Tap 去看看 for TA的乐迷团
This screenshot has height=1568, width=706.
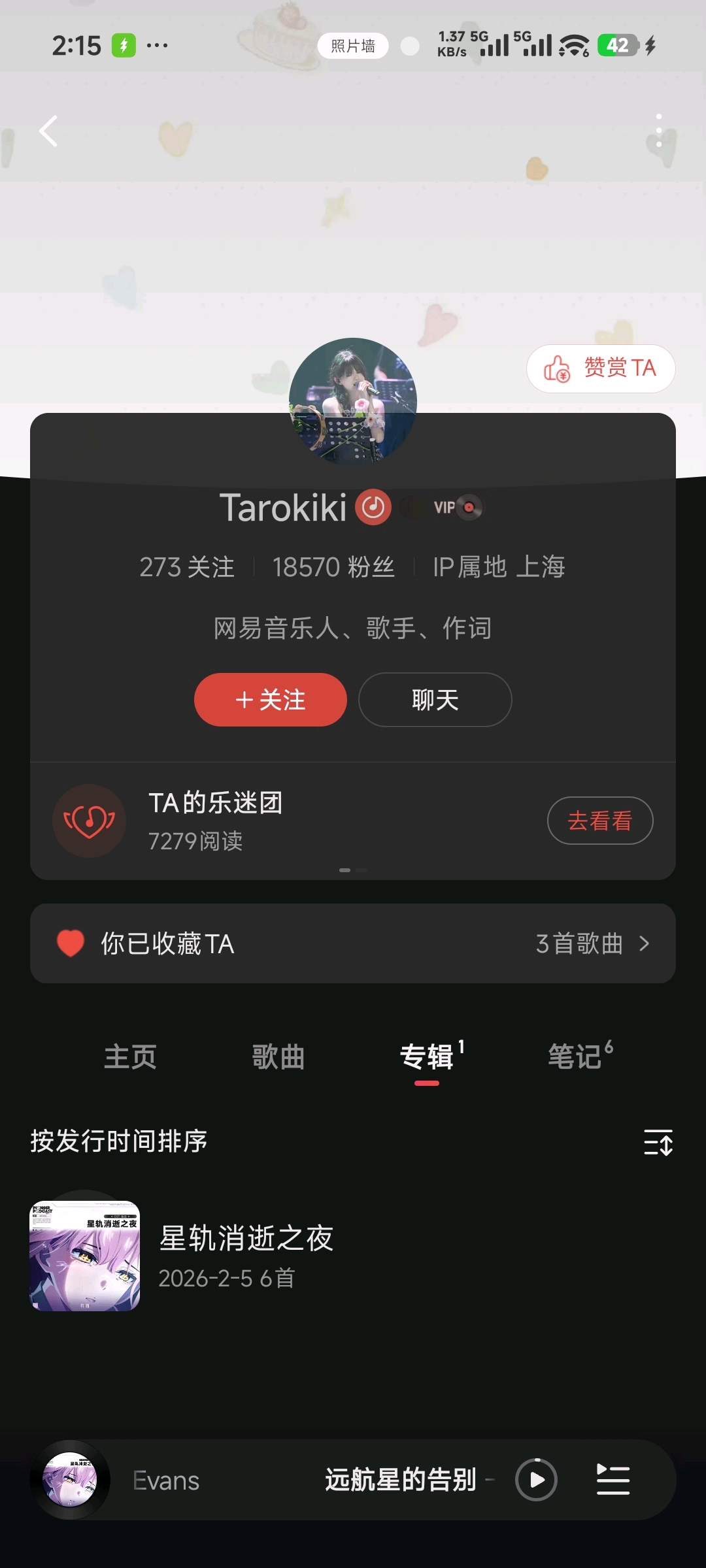tap(600, 821)
